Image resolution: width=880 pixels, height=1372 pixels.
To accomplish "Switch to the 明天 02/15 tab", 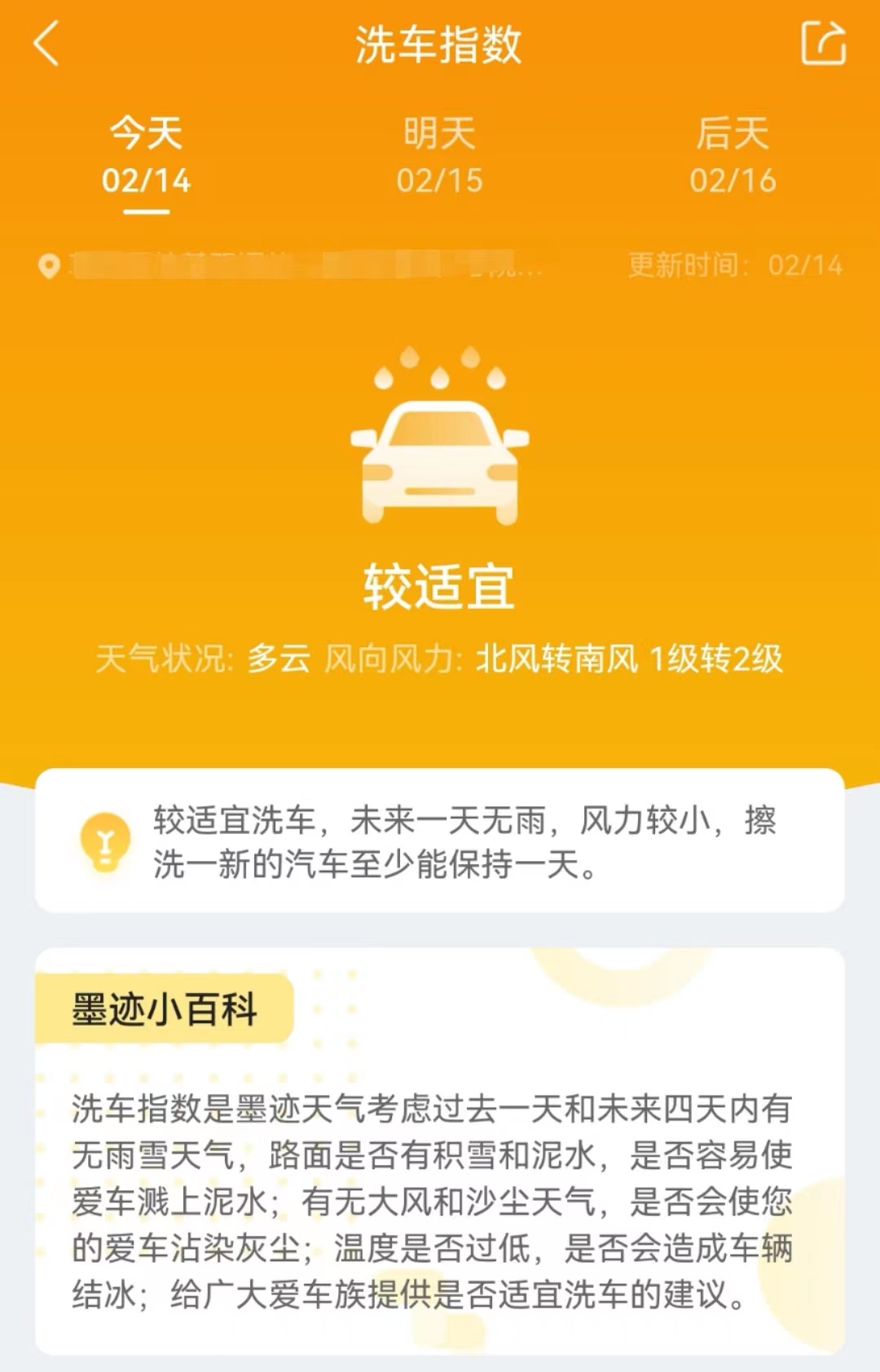I will 439,157.
